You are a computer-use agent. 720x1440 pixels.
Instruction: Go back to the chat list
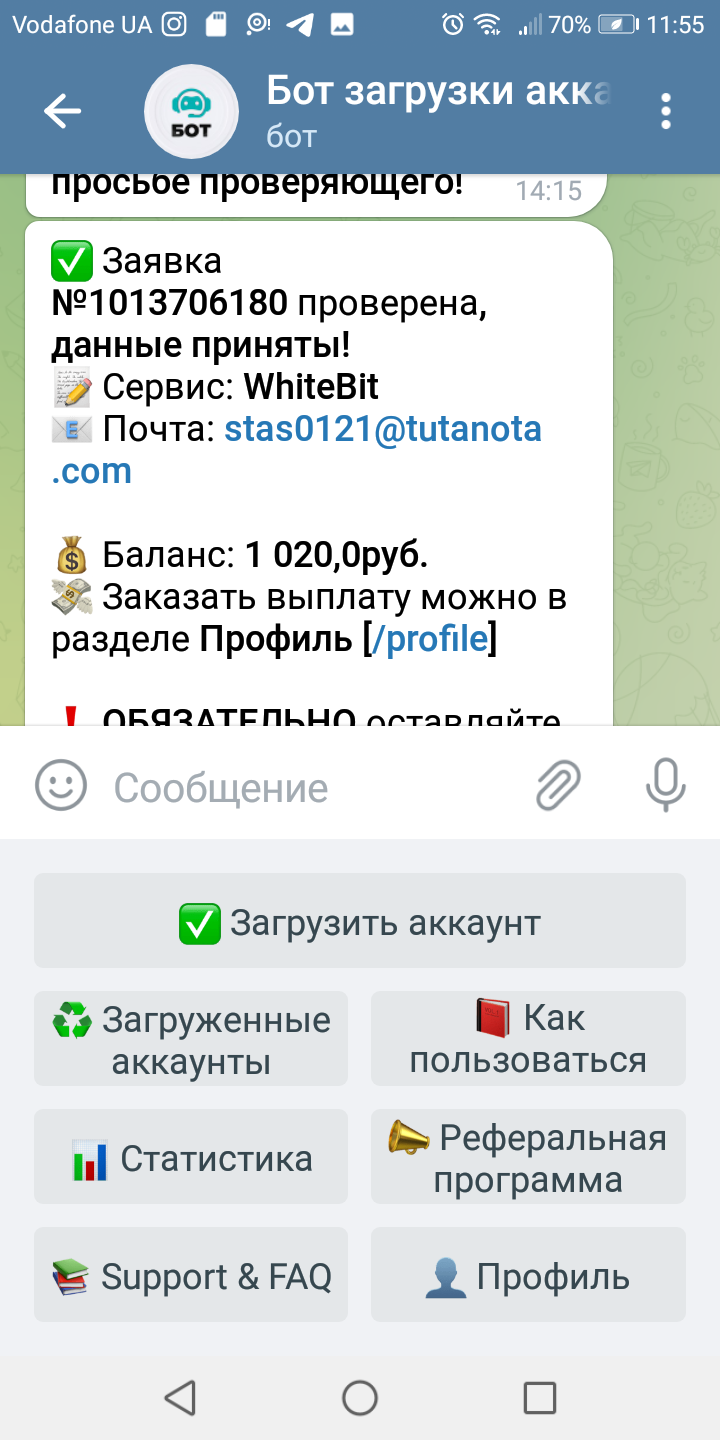click(62, 112)
